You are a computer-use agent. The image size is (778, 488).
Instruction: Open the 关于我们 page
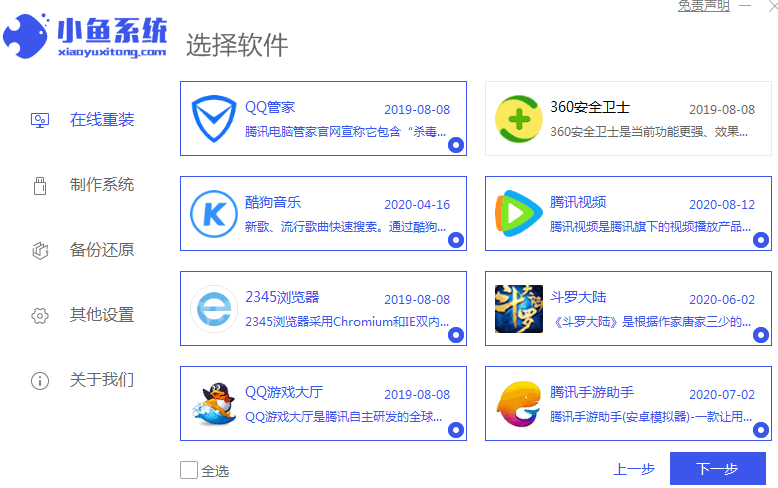[x=101, y=380]
